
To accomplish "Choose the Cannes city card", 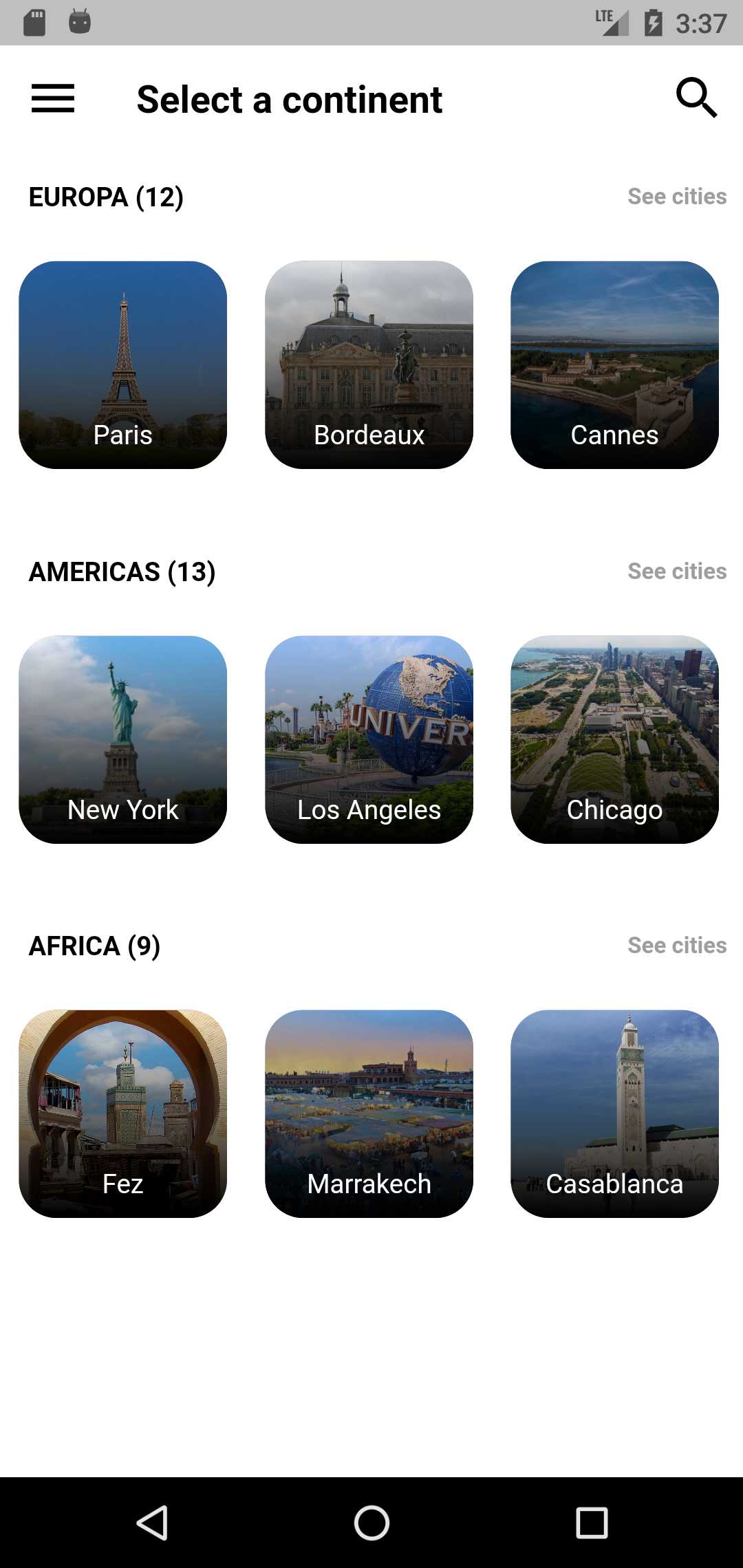I will pos(615,365).
